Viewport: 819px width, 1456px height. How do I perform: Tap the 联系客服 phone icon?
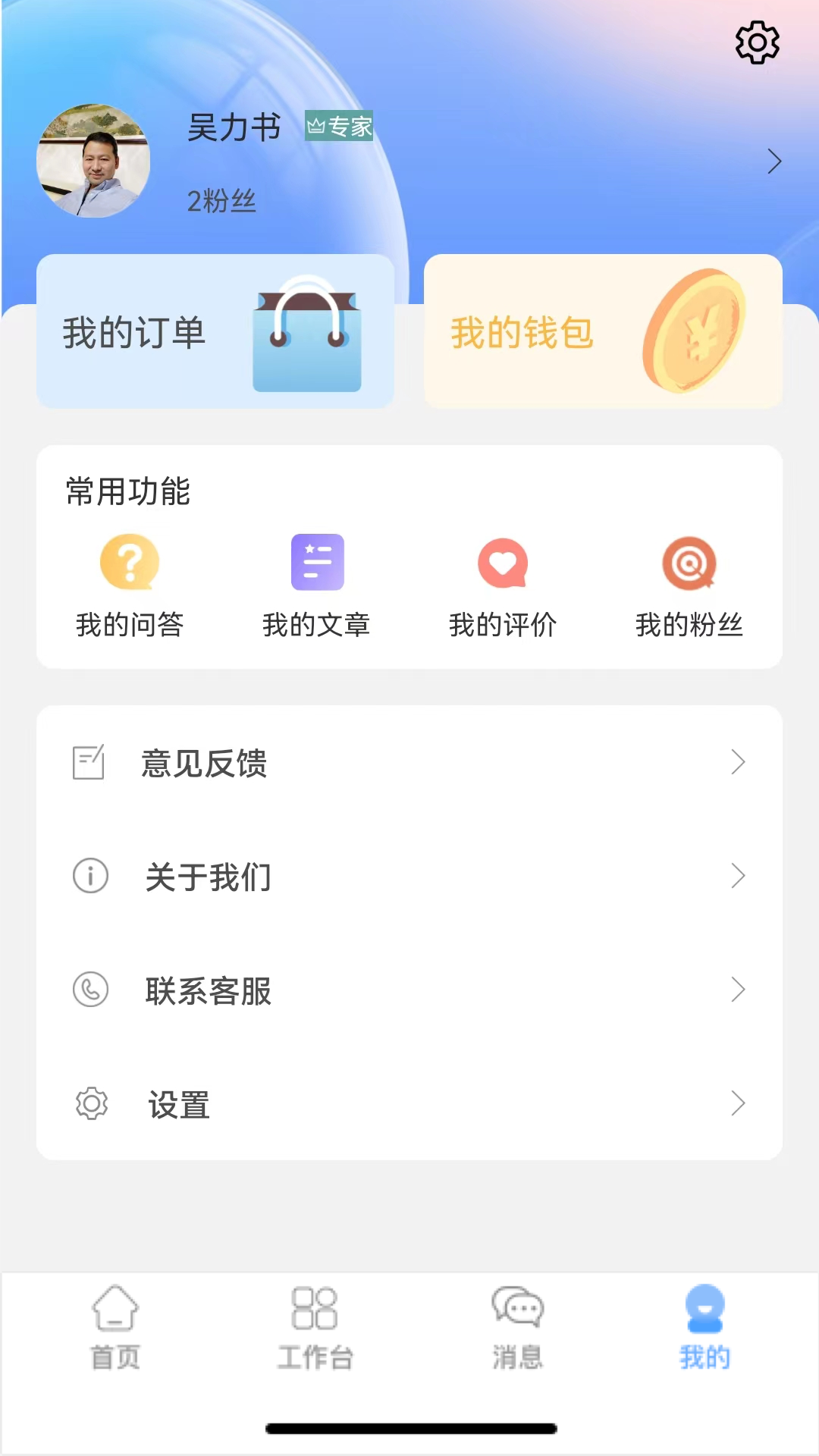click(x=89, y=990)
